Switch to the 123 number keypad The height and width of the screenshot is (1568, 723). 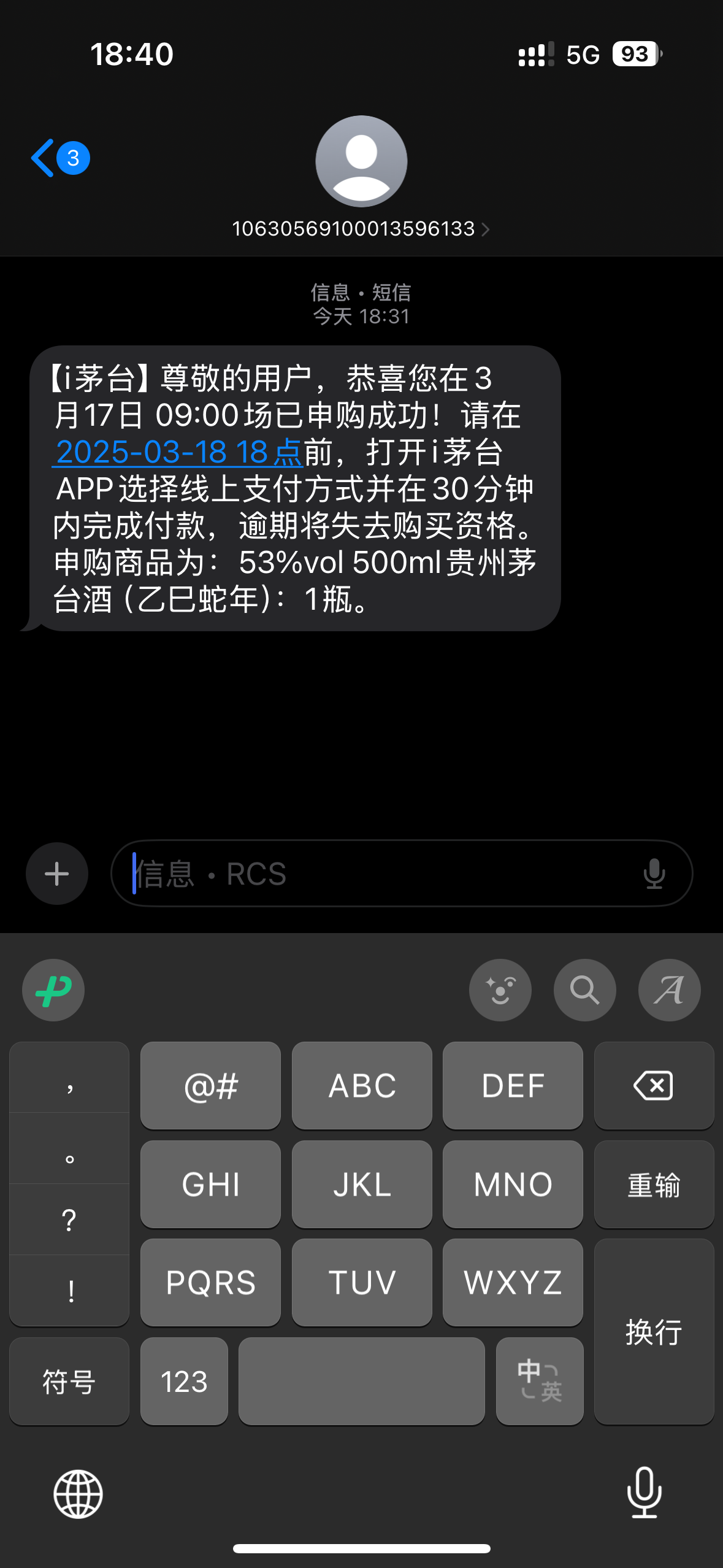(x=184, y=1382)
